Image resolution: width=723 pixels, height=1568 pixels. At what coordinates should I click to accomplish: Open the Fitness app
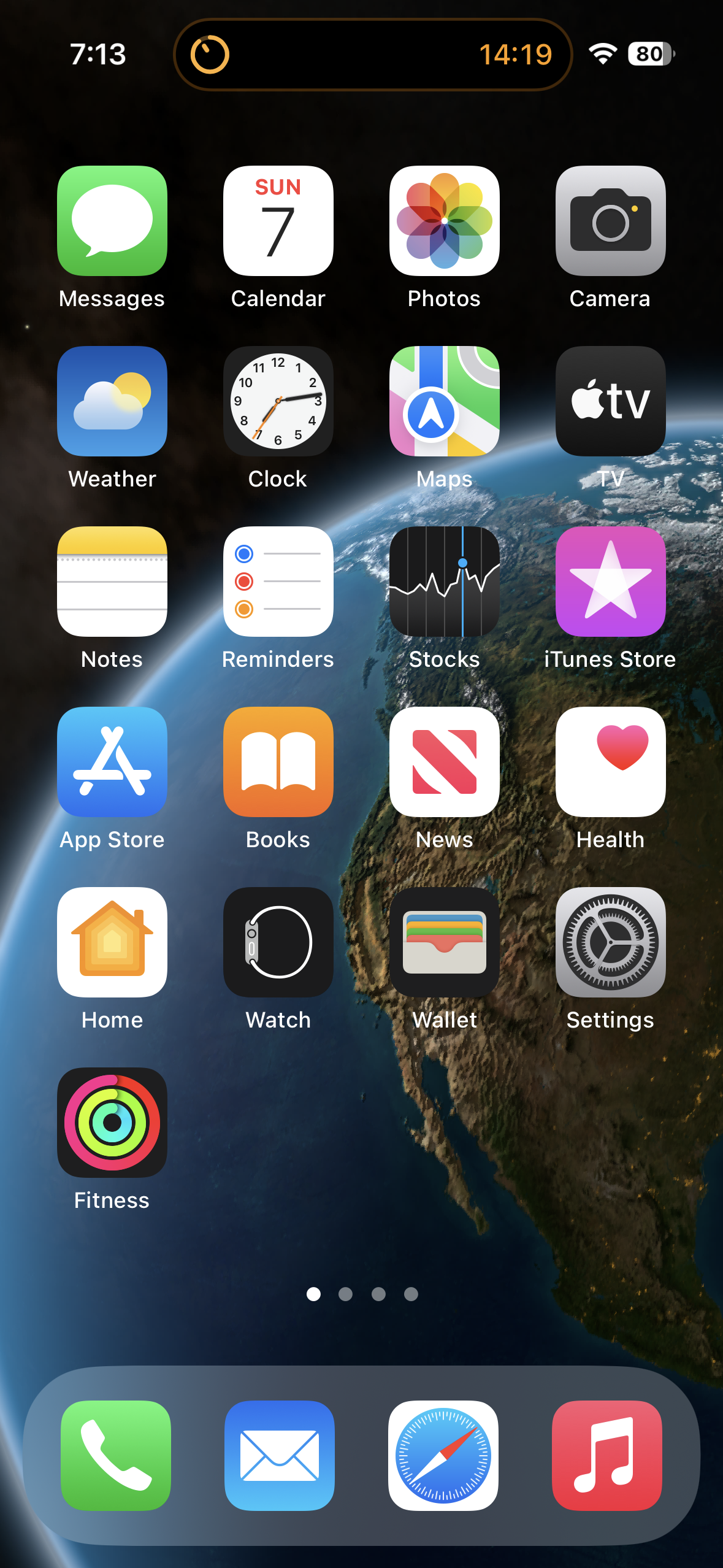pos(112,1123)
